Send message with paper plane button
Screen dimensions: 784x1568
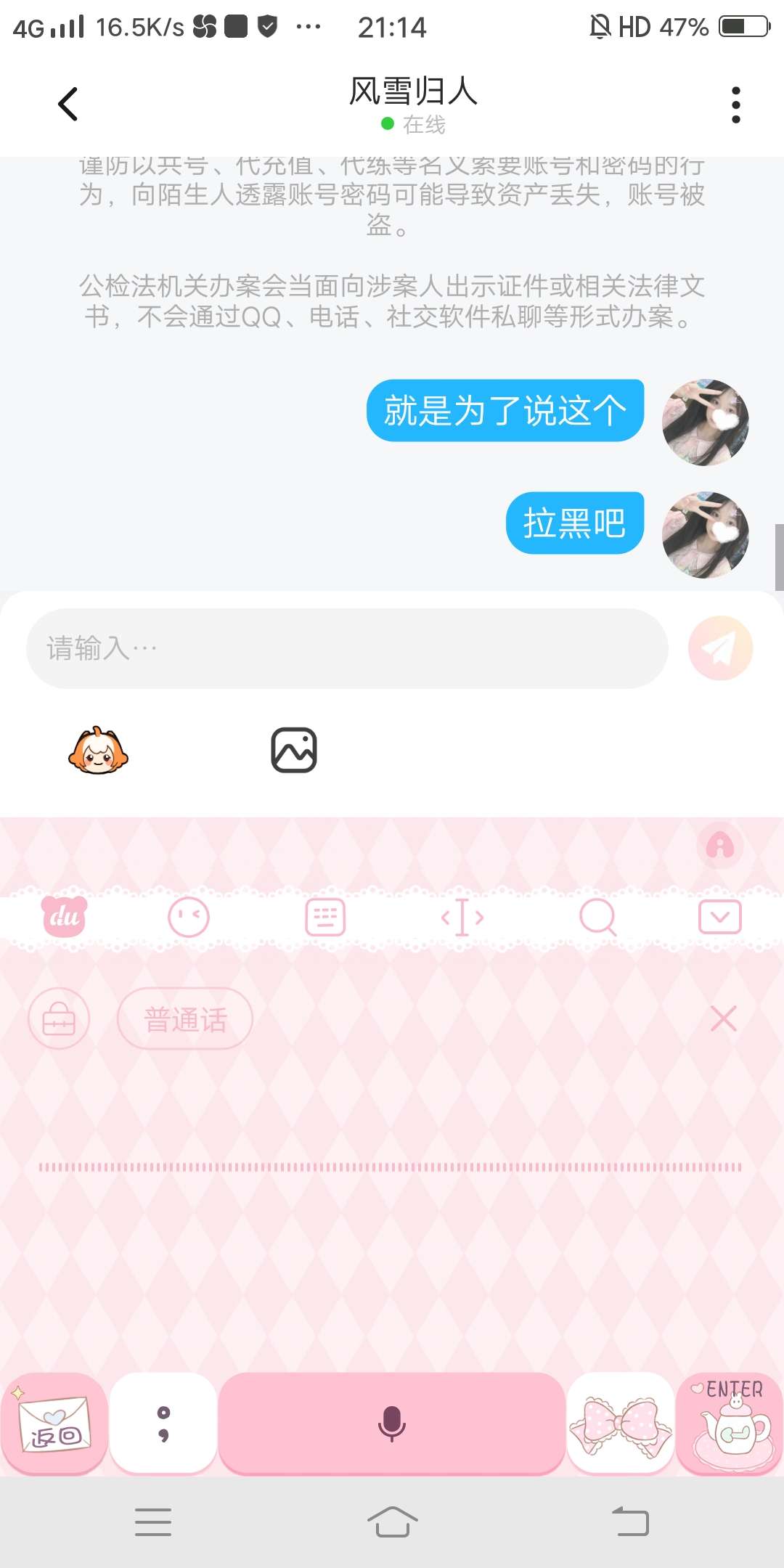[x=720, y=648]
